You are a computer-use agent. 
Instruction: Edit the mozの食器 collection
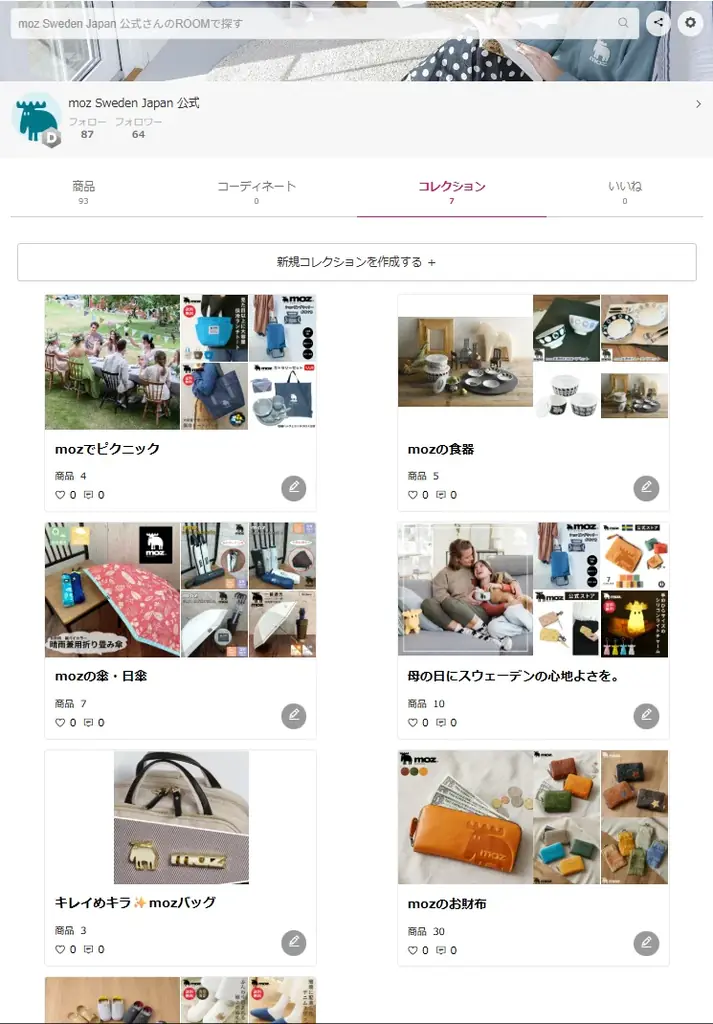coord(646,489)
